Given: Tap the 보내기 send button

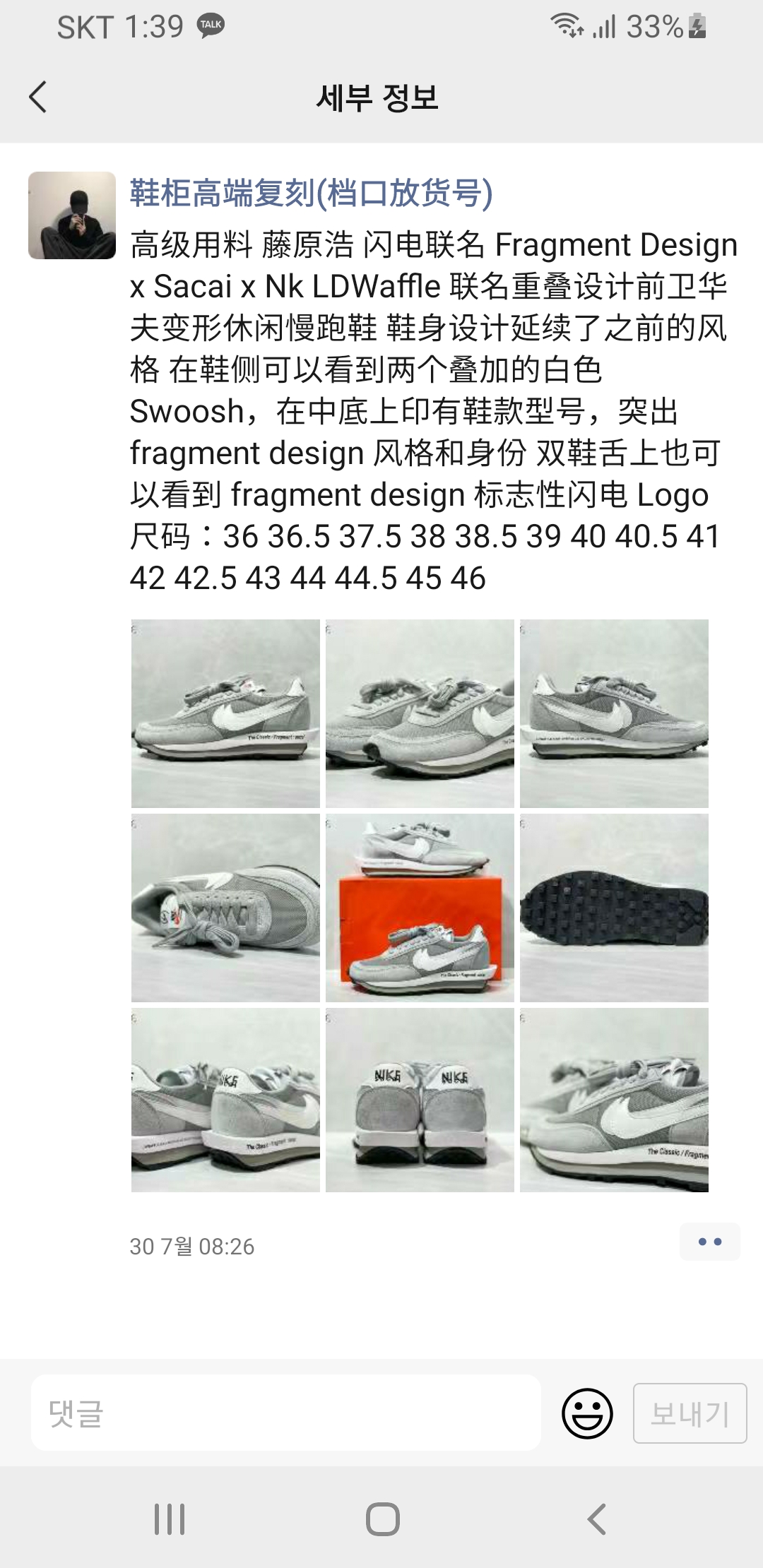Looking at the screenshot, I should pyautogui.click(x=690, y=1413).
